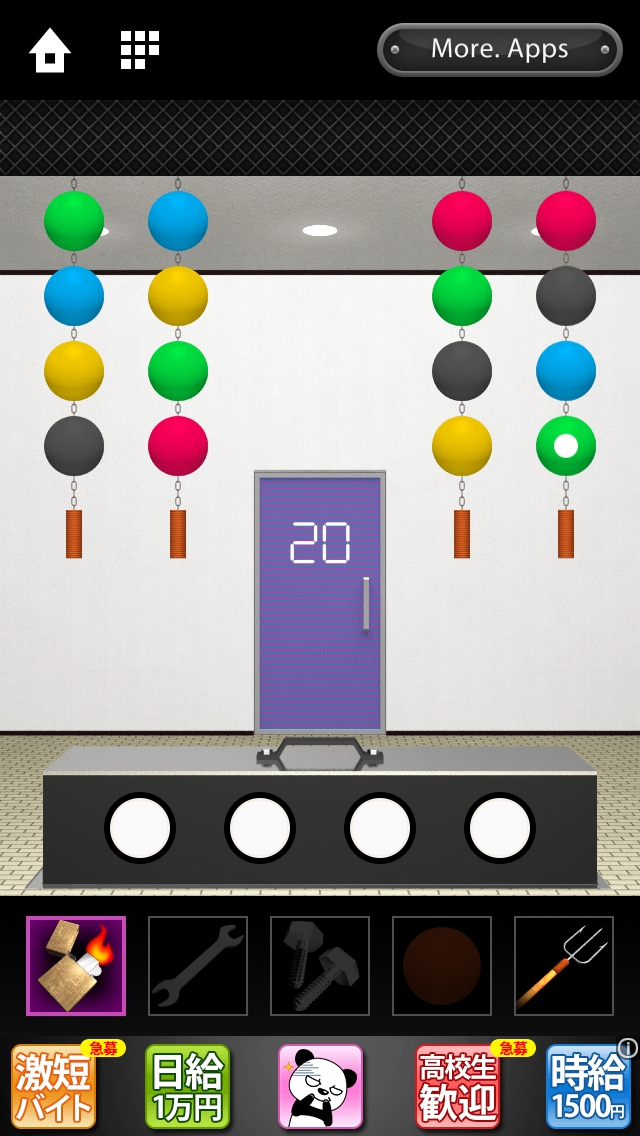Open the More. Apps button
640x1136 pixels.
coord(500,49)
